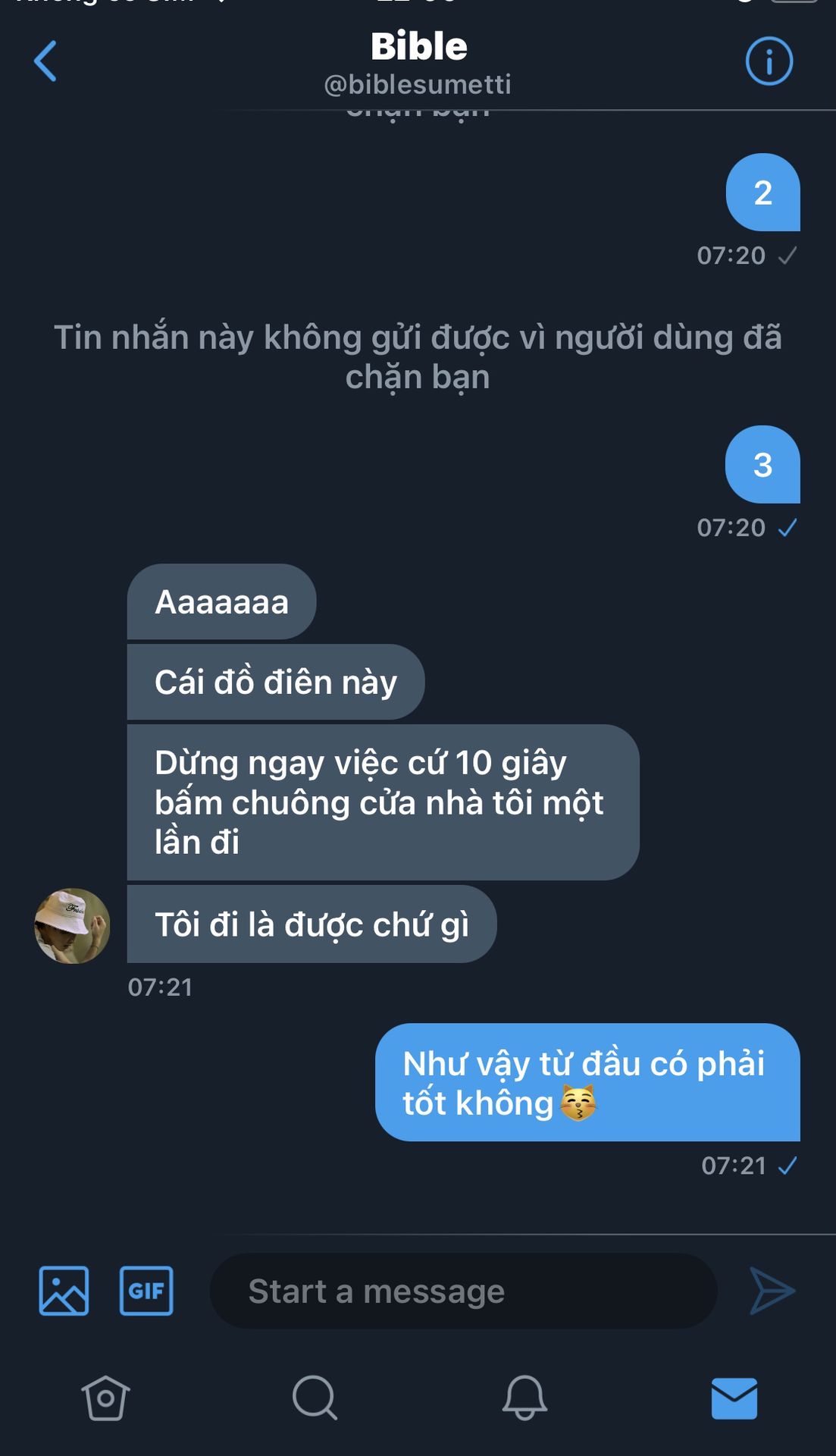The image size is (836, 1456).
Task: Open Bible's profile picture in chat
Action: [x=73, y=926]
